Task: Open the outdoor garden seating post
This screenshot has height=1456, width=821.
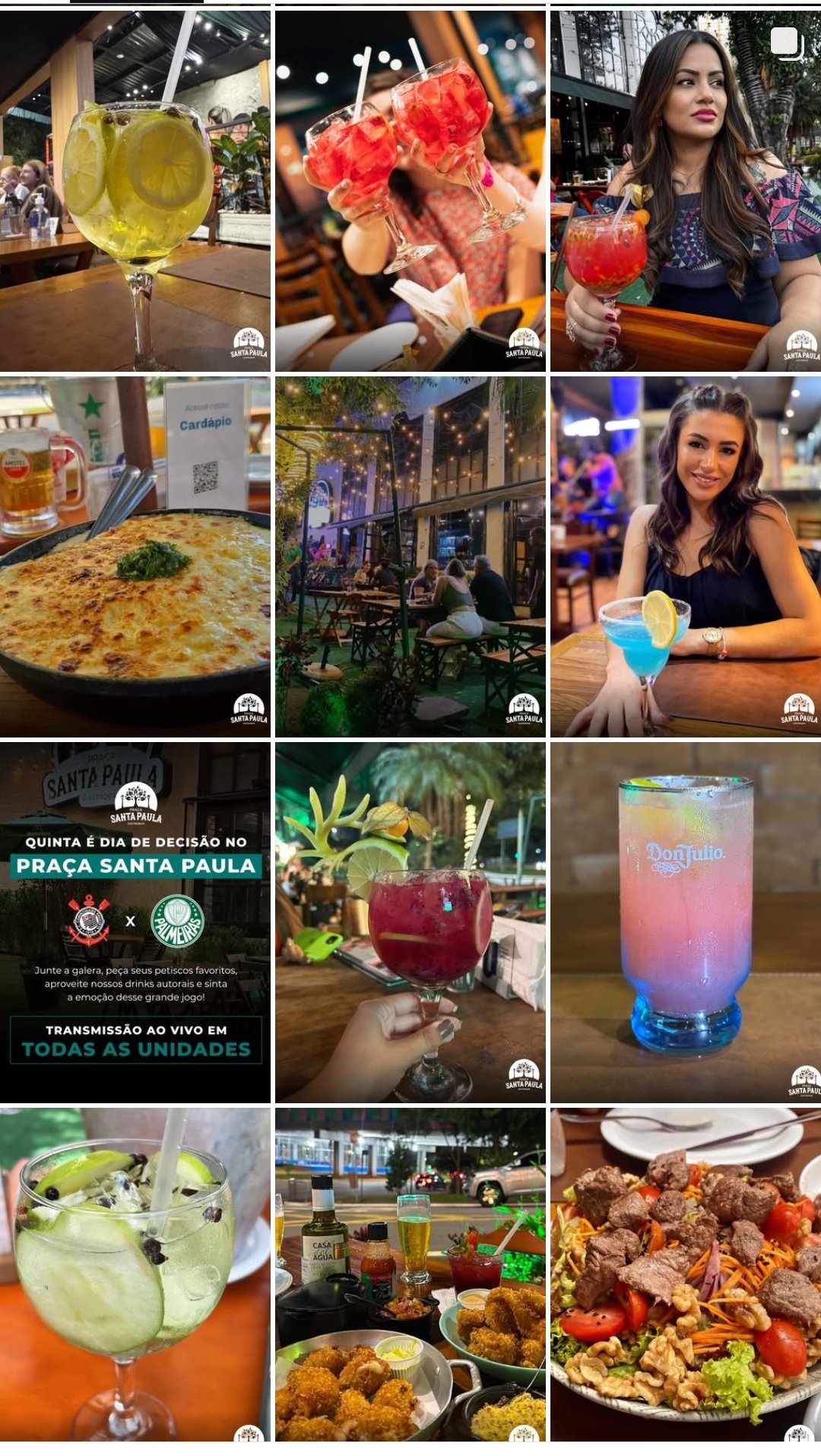Action: (x=410, y=557)
